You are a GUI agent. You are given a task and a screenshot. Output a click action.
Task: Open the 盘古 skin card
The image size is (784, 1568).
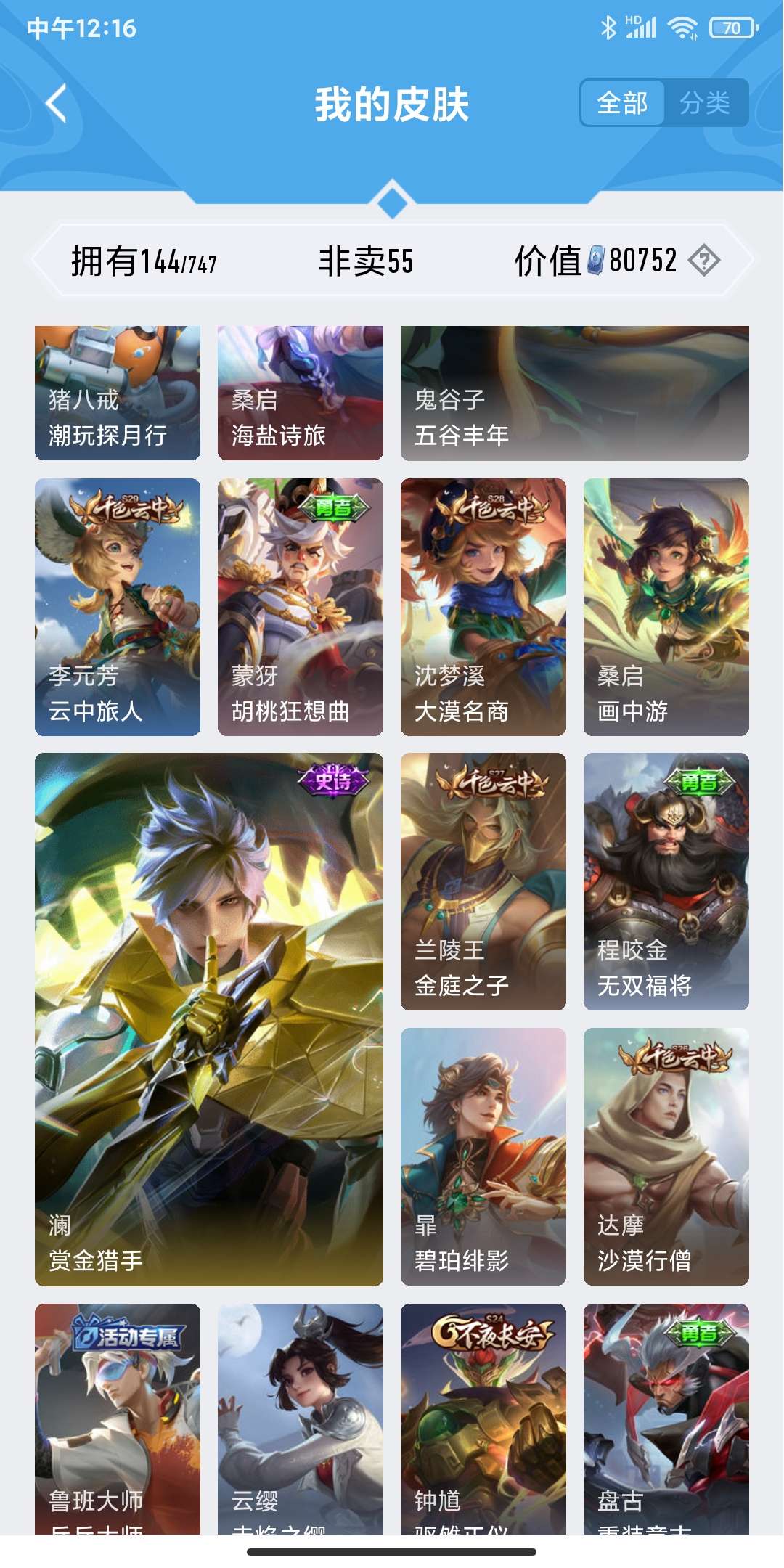click(x=666, y=1419)
